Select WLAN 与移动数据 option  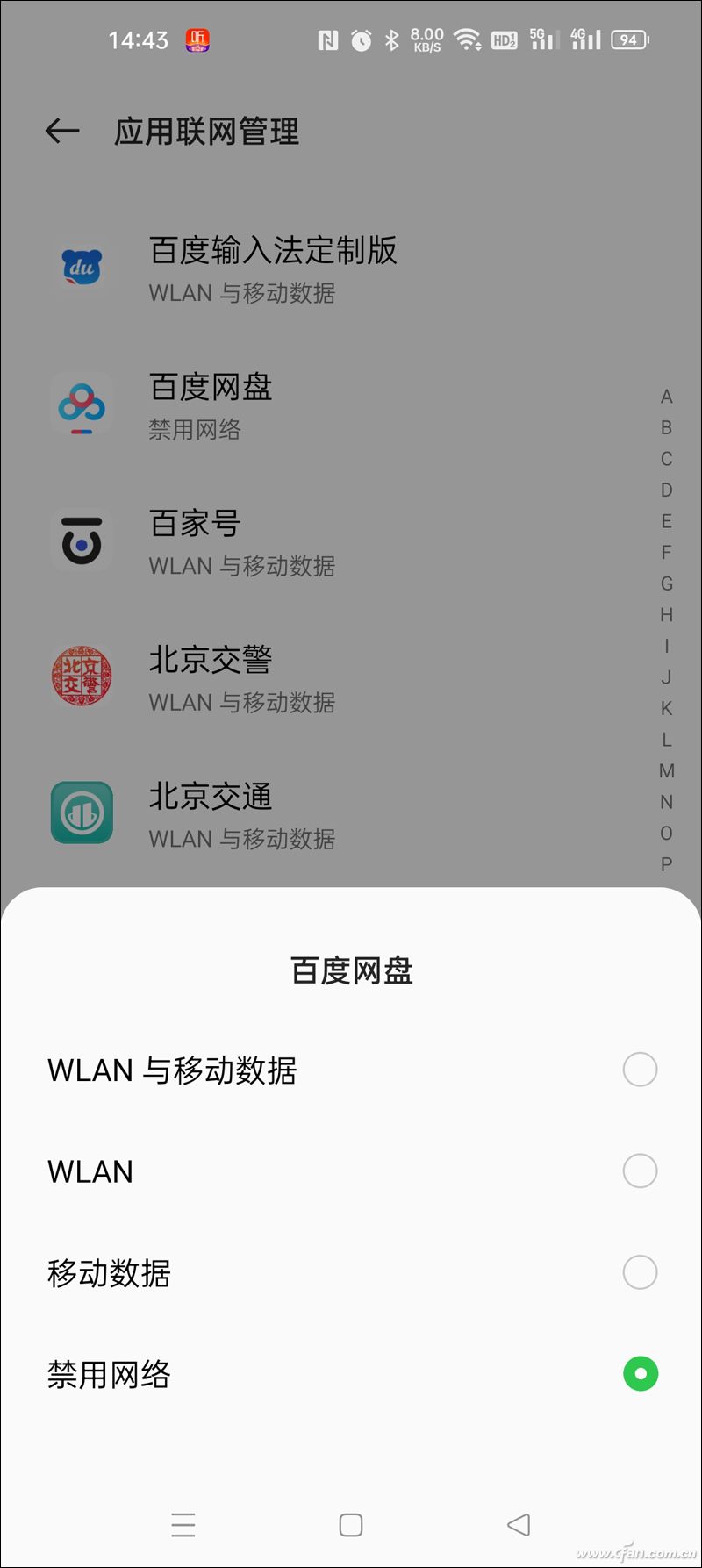(x=640, y=1070)
